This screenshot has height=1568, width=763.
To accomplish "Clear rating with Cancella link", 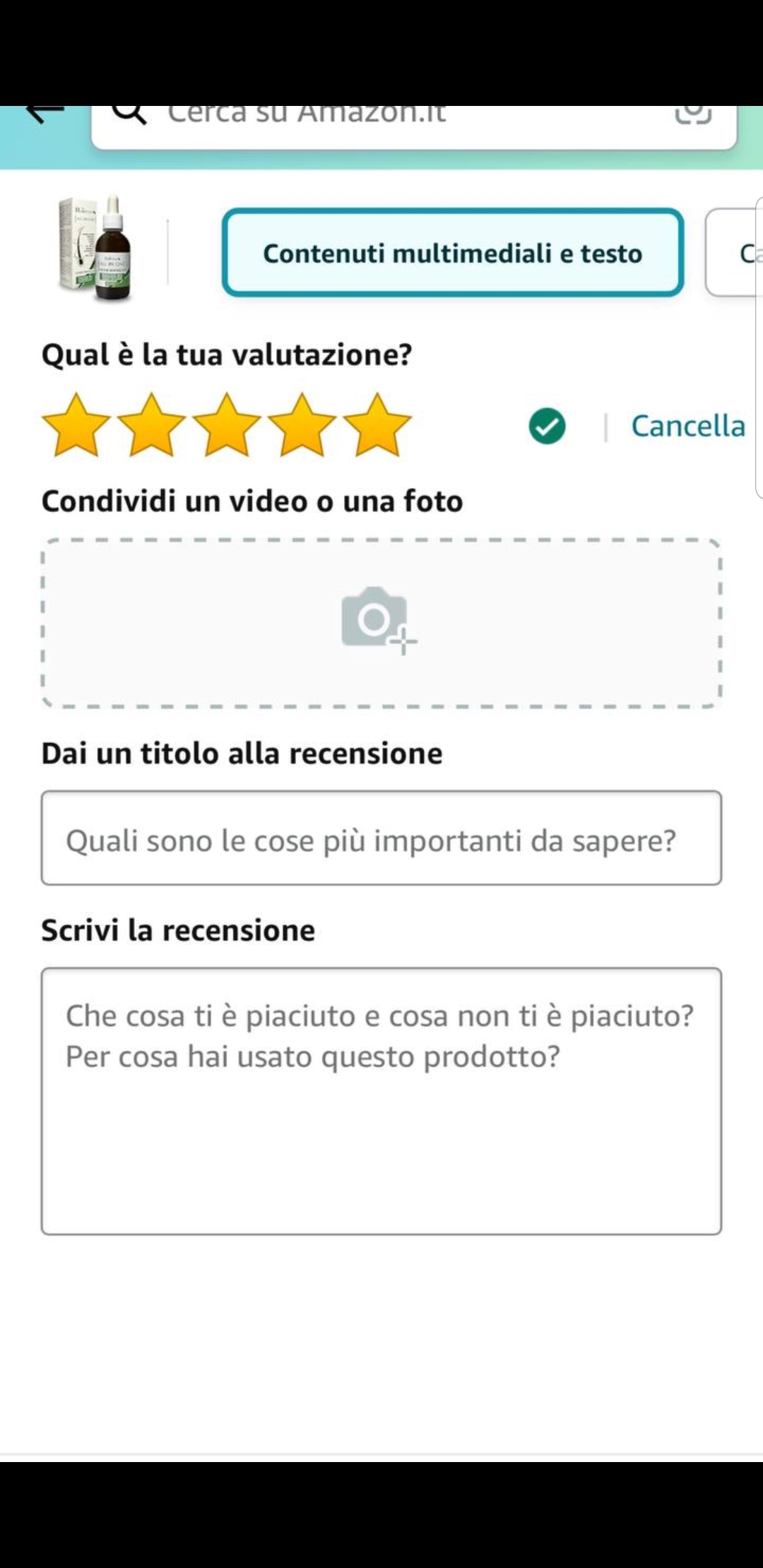I will (687, 426).
